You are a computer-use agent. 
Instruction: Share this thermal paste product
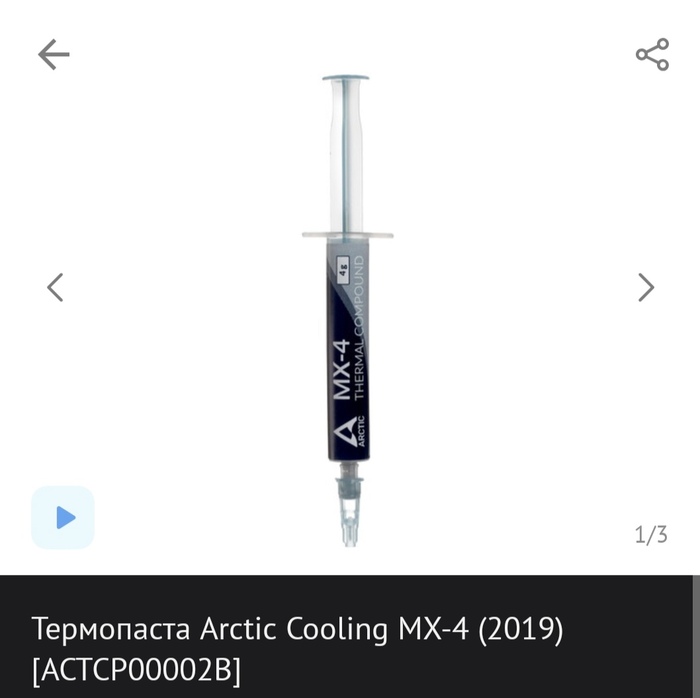[652, 54]
